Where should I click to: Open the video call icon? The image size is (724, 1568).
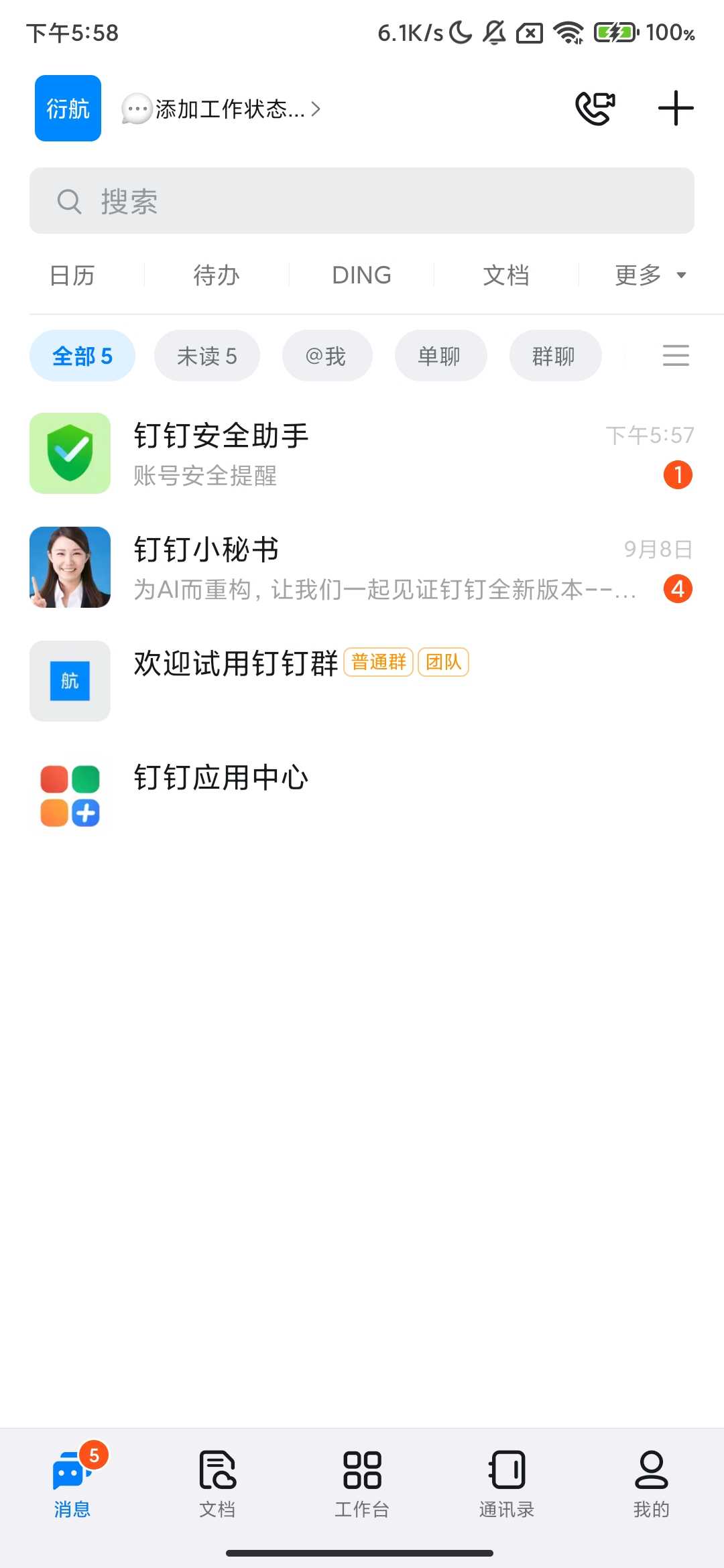(x=595, y=109)
